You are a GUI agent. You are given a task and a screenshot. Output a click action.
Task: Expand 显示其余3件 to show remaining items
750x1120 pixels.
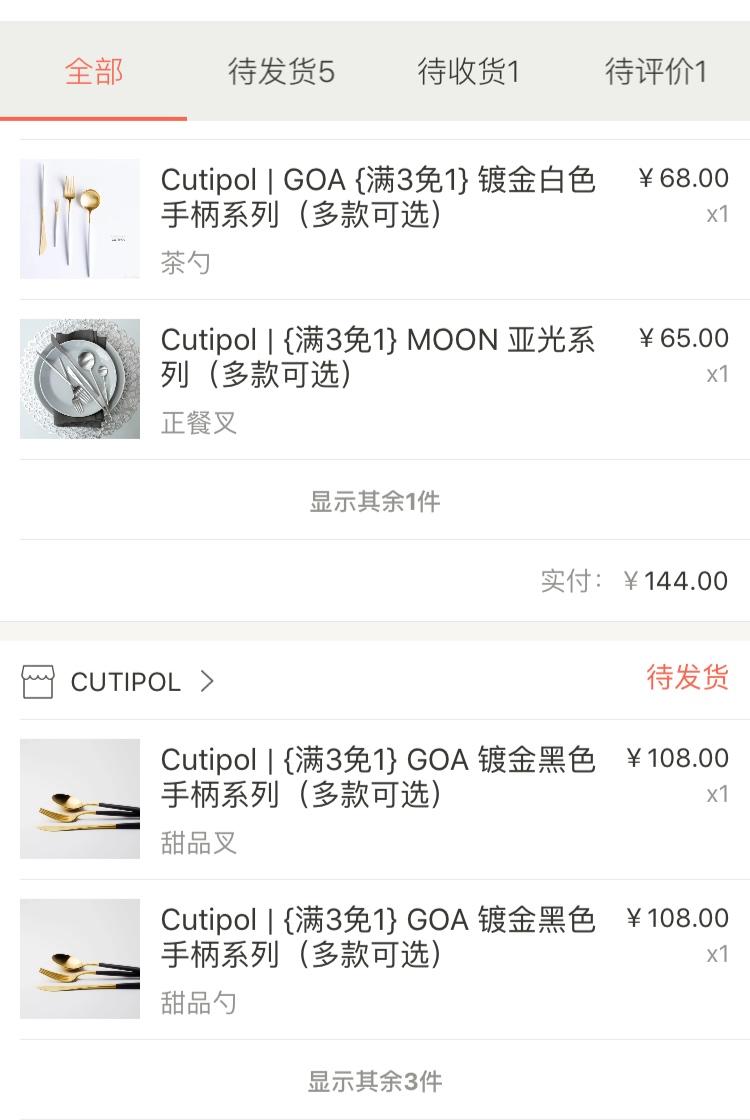point(375,1081)
